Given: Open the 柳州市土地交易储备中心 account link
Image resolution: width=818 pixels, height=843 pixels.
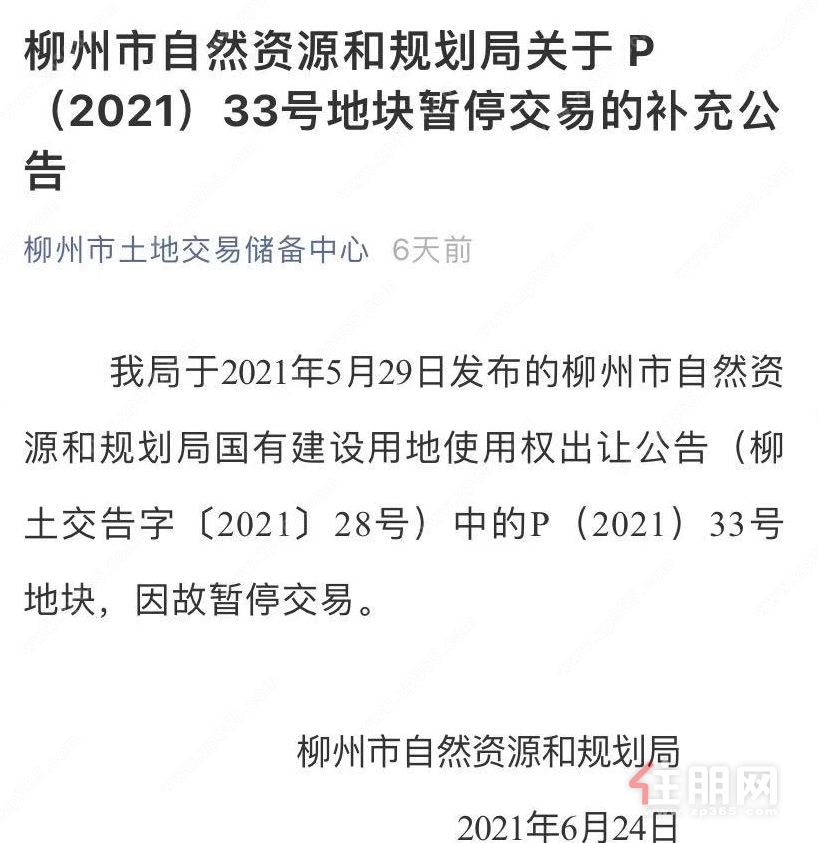Looking at the screenshot, I should (196, 249).
